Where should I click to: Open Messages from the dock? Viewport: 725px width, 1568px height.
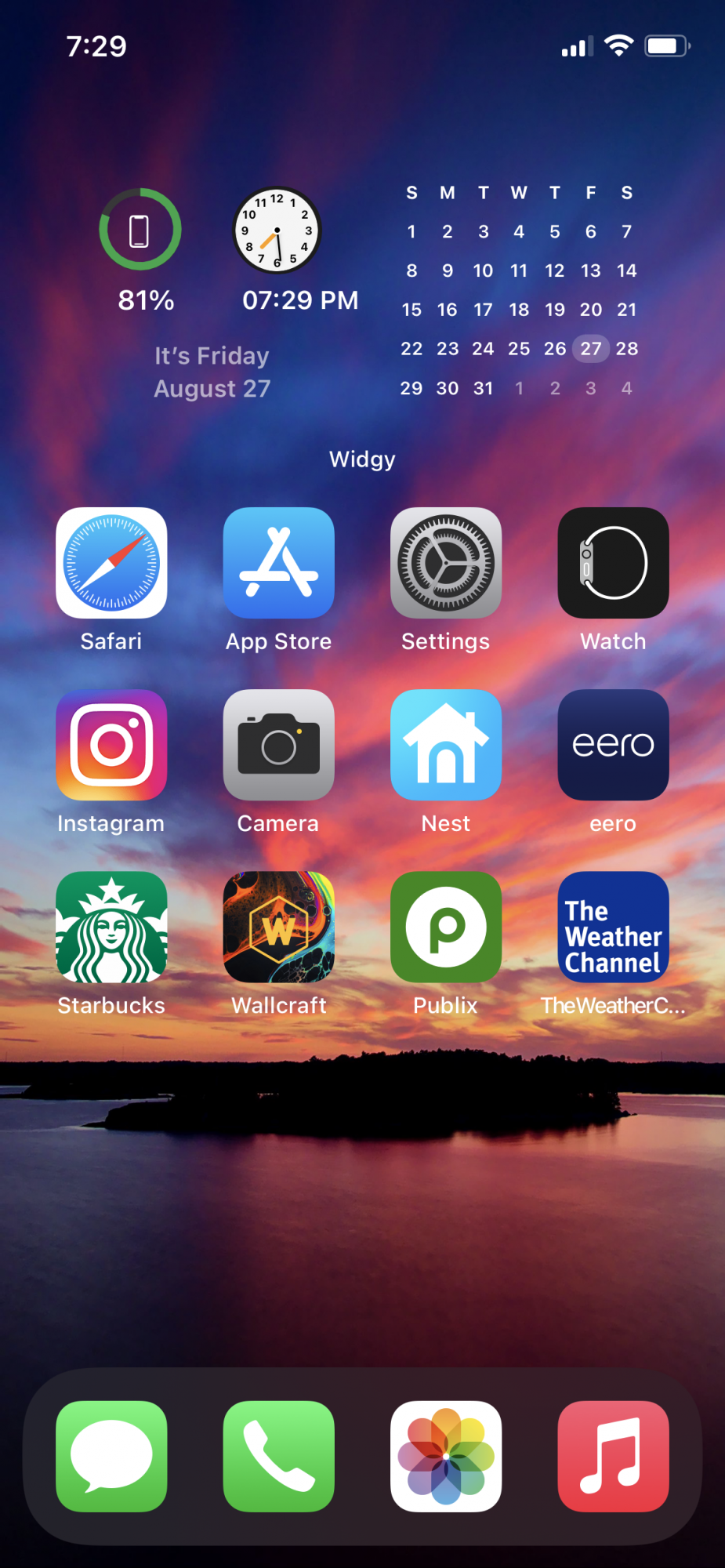pyautogui.click(x=111, y=1456)
